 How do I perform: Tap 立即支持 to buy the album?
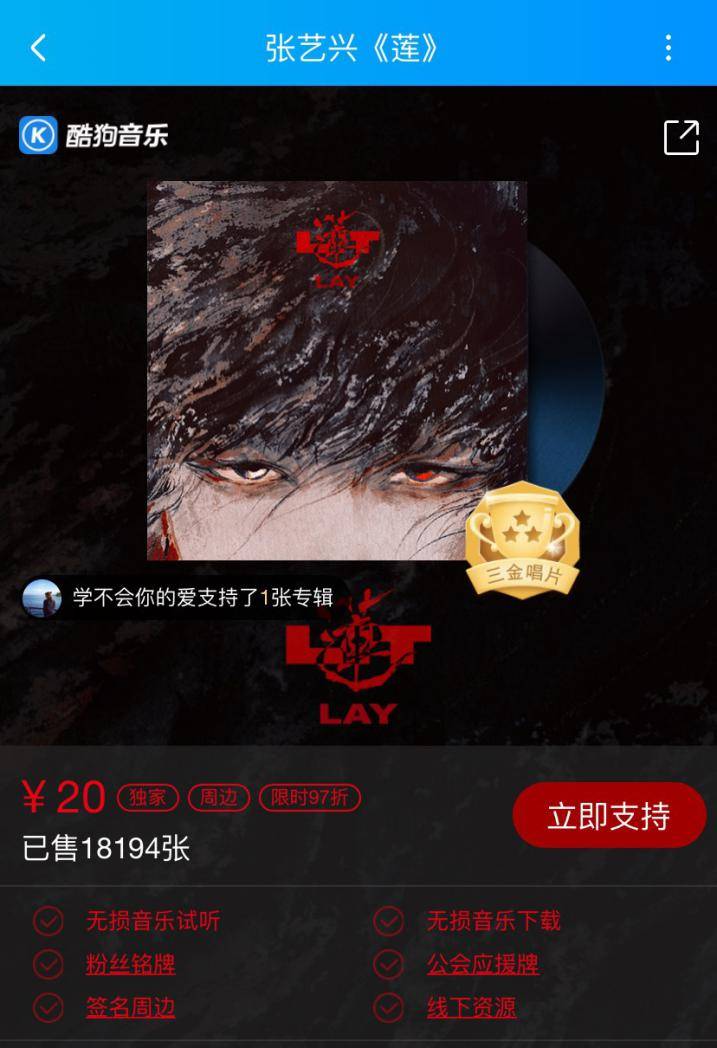[608, 816]
